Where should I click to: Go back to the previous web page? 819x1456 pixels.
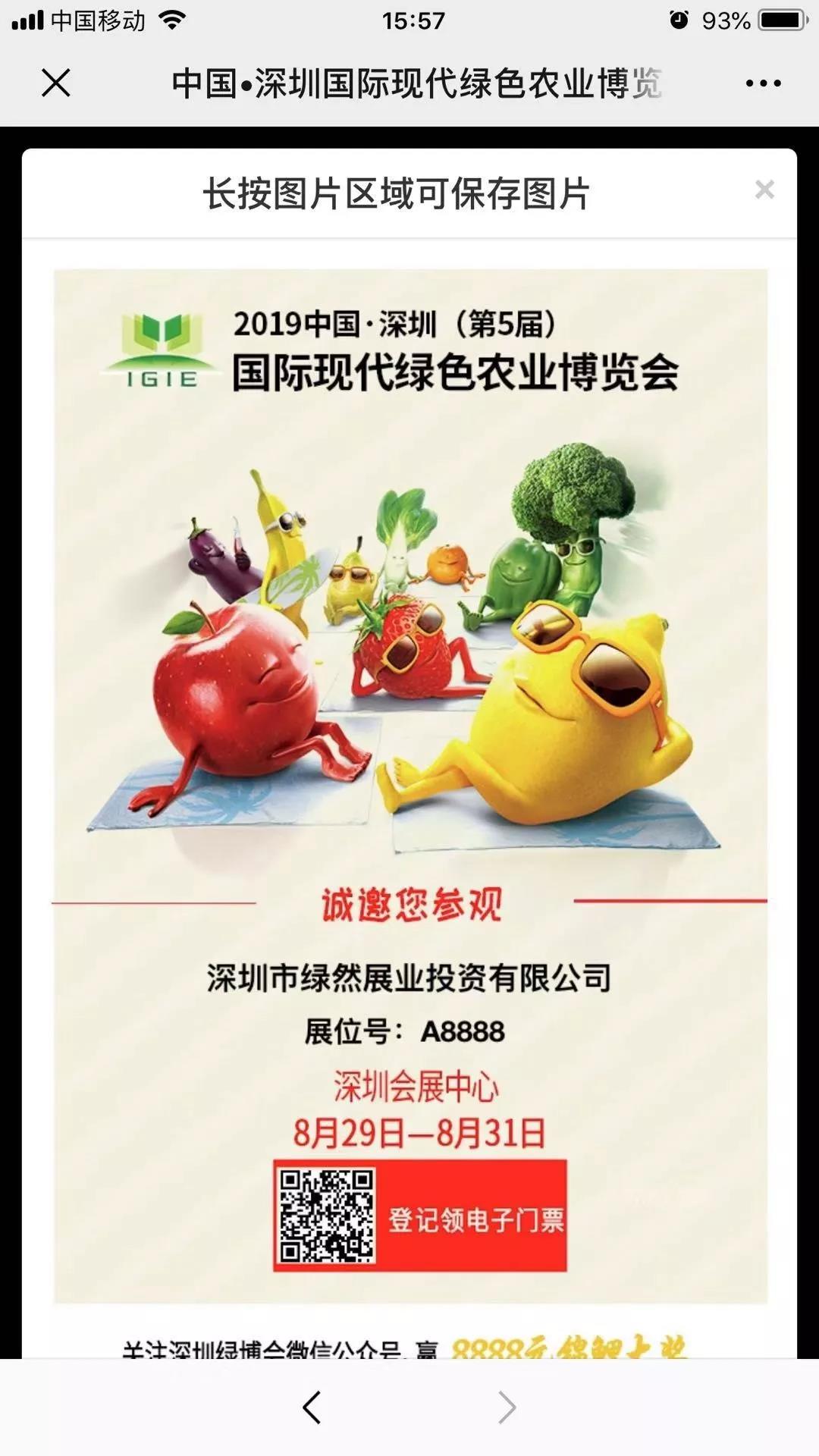312,1407
